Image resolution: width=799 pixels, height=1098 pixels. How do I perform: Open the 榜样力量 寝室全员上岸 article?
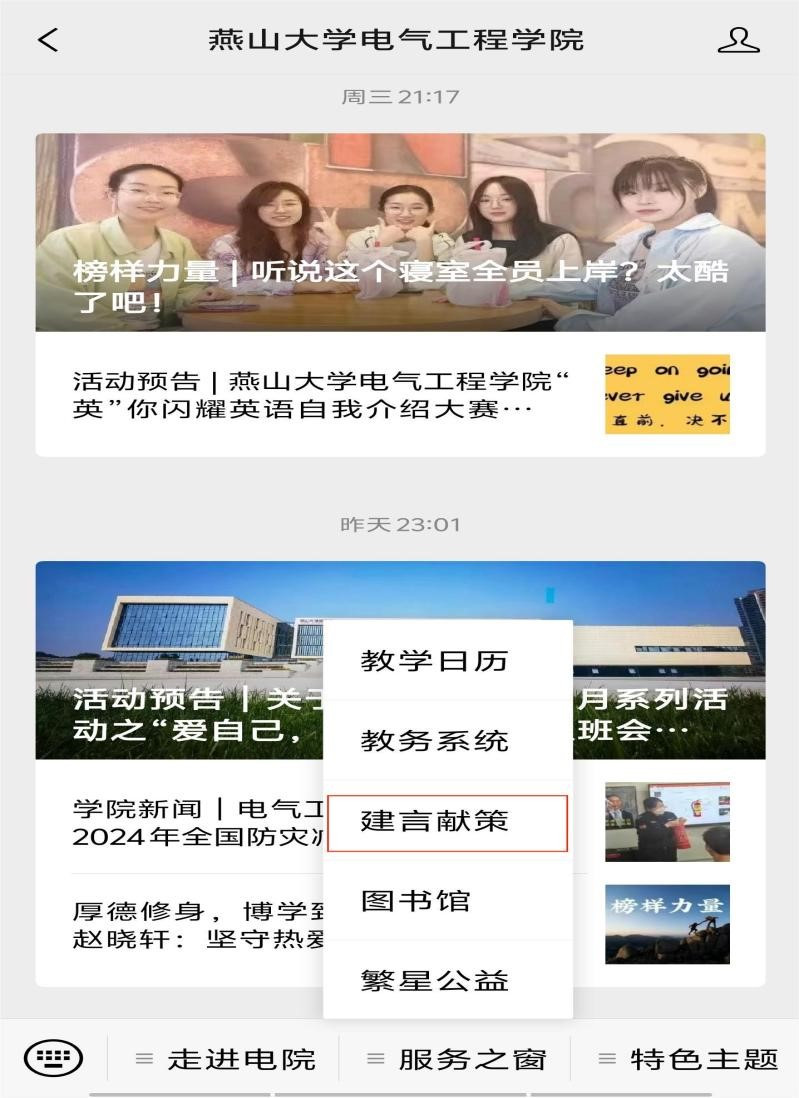click(x=400, y=232)
